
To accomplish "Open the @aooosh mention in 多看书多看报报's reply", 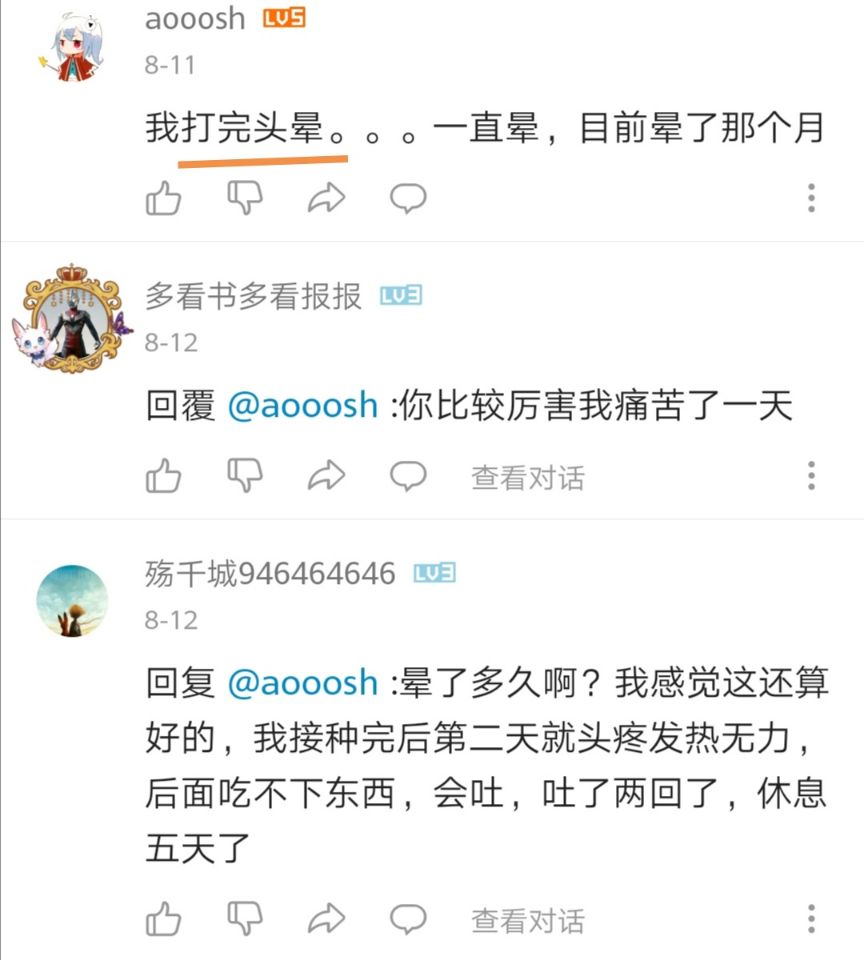I will point(303,406).
